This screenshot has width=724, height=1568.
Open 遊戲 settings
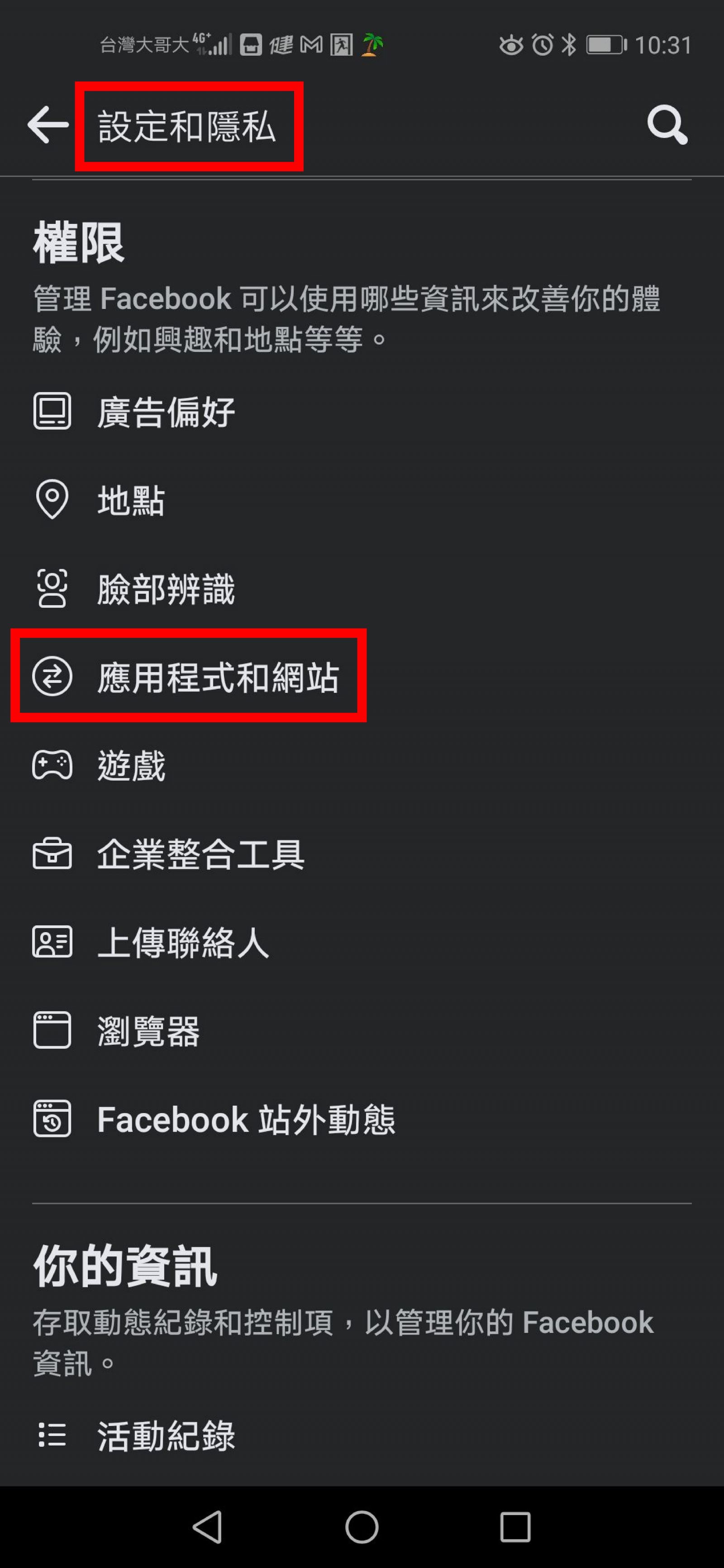(x=131, y=765)
